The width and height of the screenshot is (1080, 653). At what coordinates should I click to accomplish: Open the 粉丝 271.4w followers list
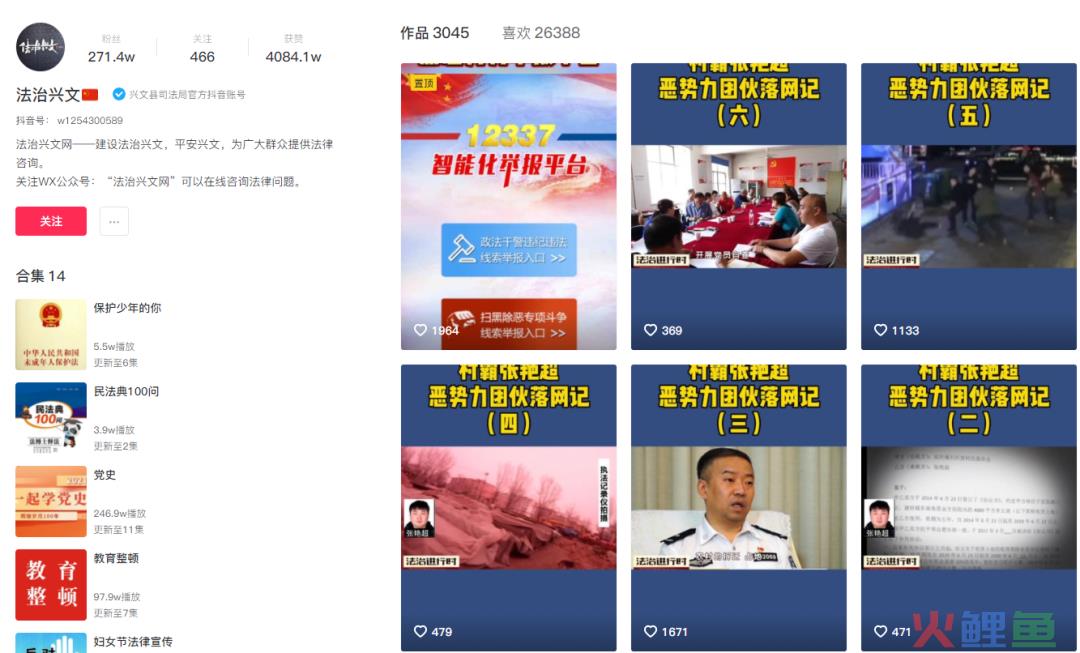[111, 49]
